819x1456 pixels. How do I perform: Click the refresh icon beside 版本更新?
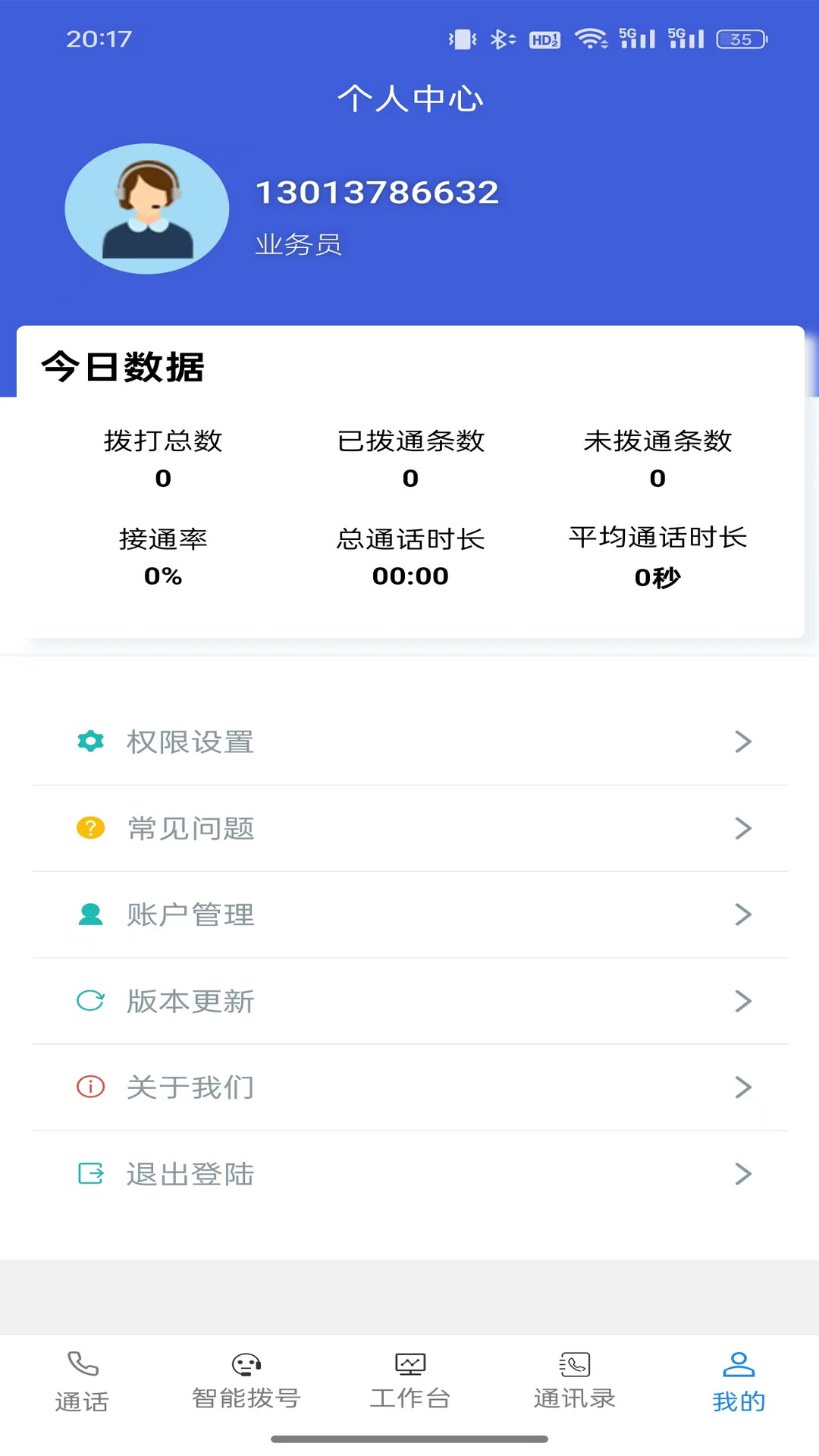click(x=89, y=1000)
